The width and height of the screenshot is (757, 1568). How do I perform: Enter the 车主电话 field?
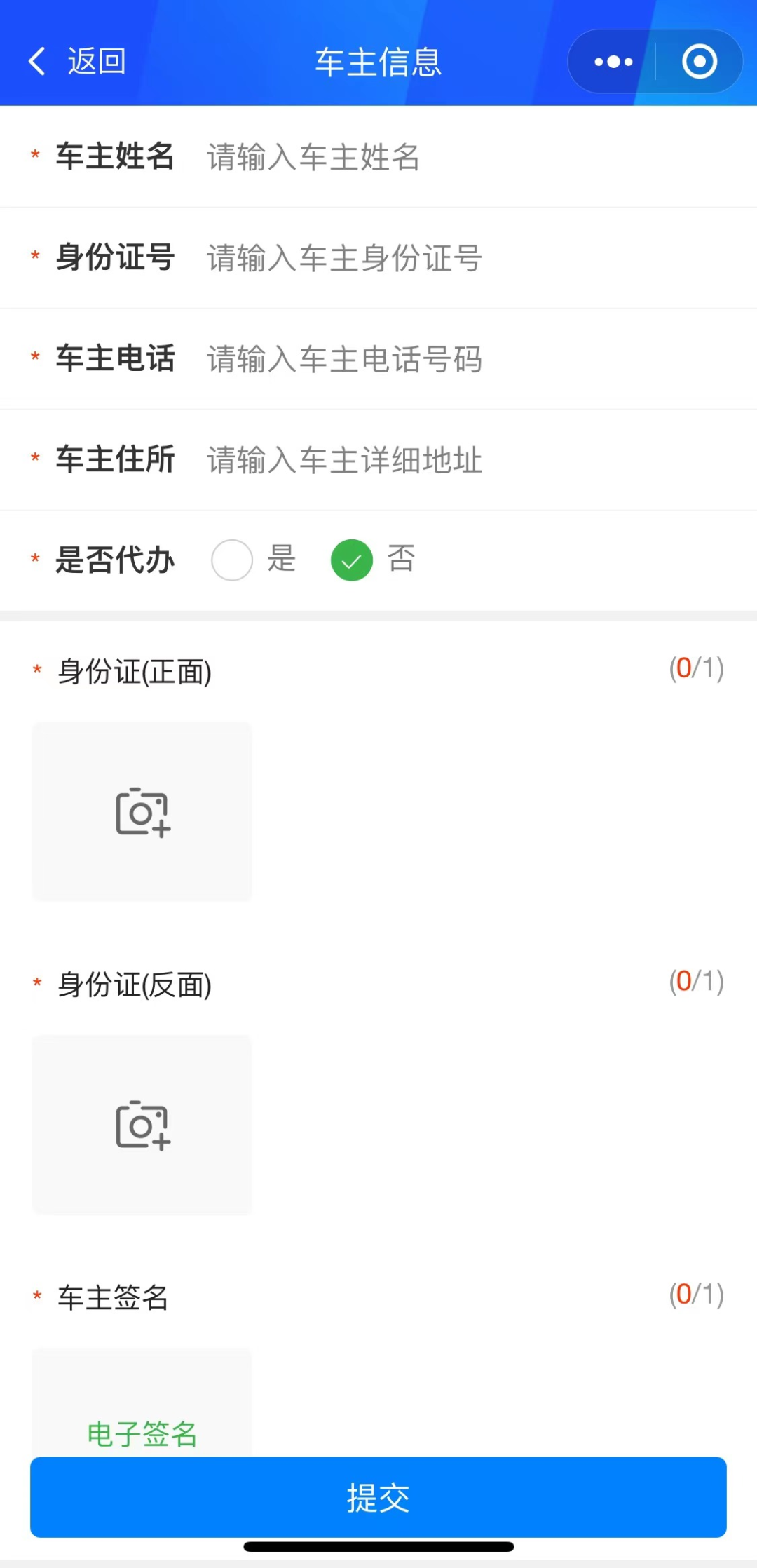(x=463, y=359)
